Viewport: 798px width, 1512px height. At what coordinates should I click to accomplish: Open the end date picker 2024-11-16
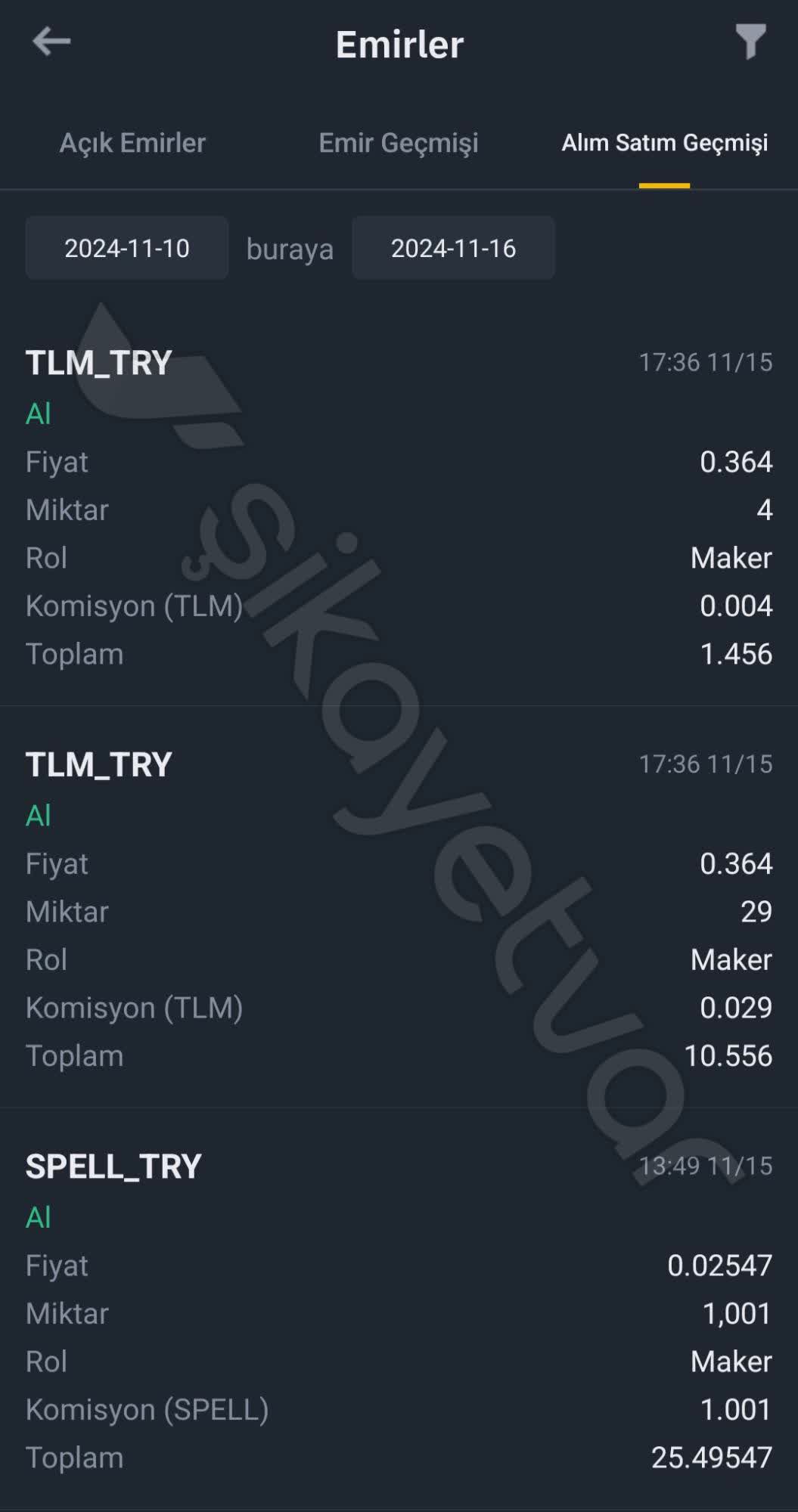[453, 248]
